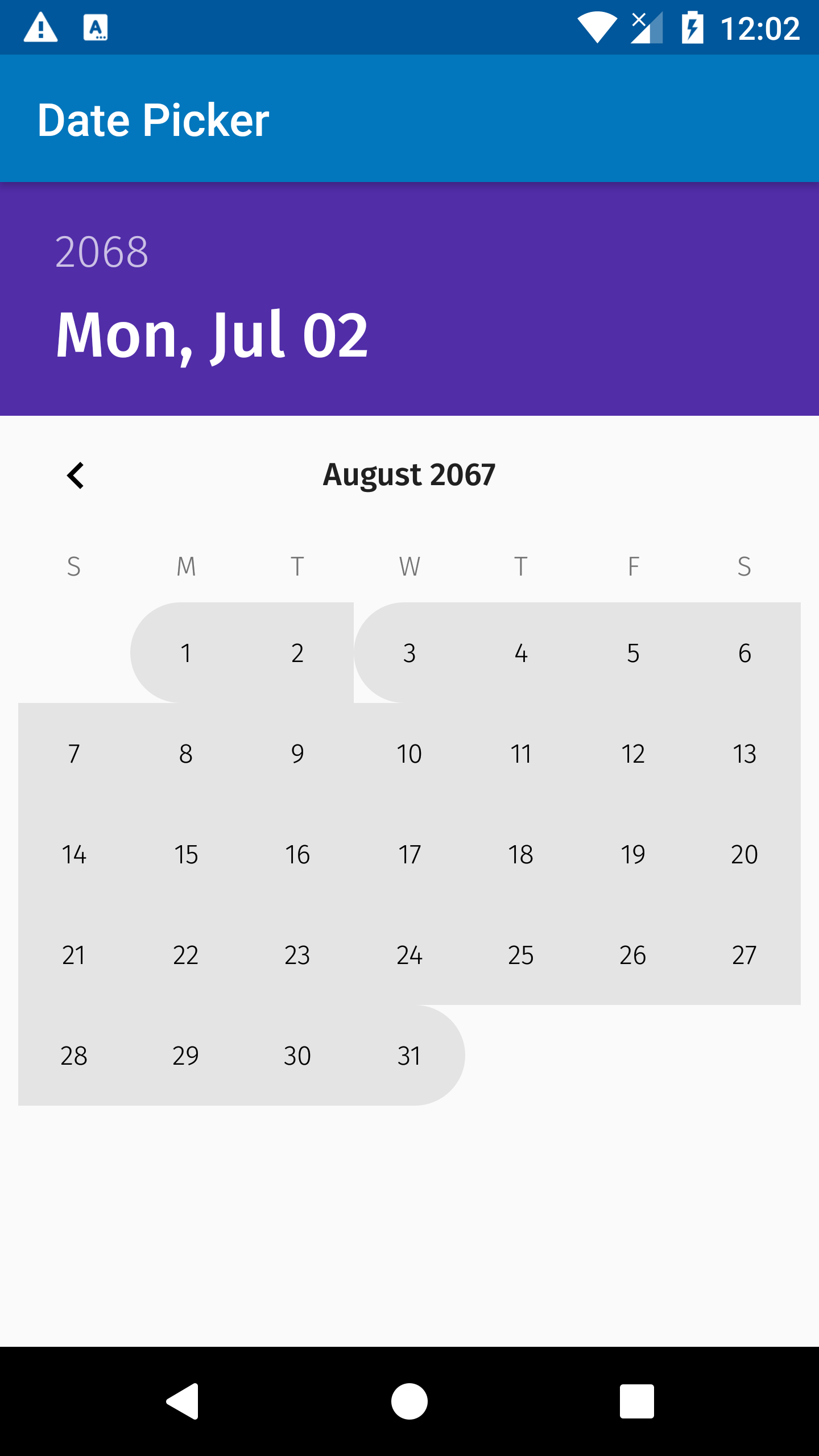Pick day 28 in the last row
The image size is (819, 1456).
click(74, 1056)
